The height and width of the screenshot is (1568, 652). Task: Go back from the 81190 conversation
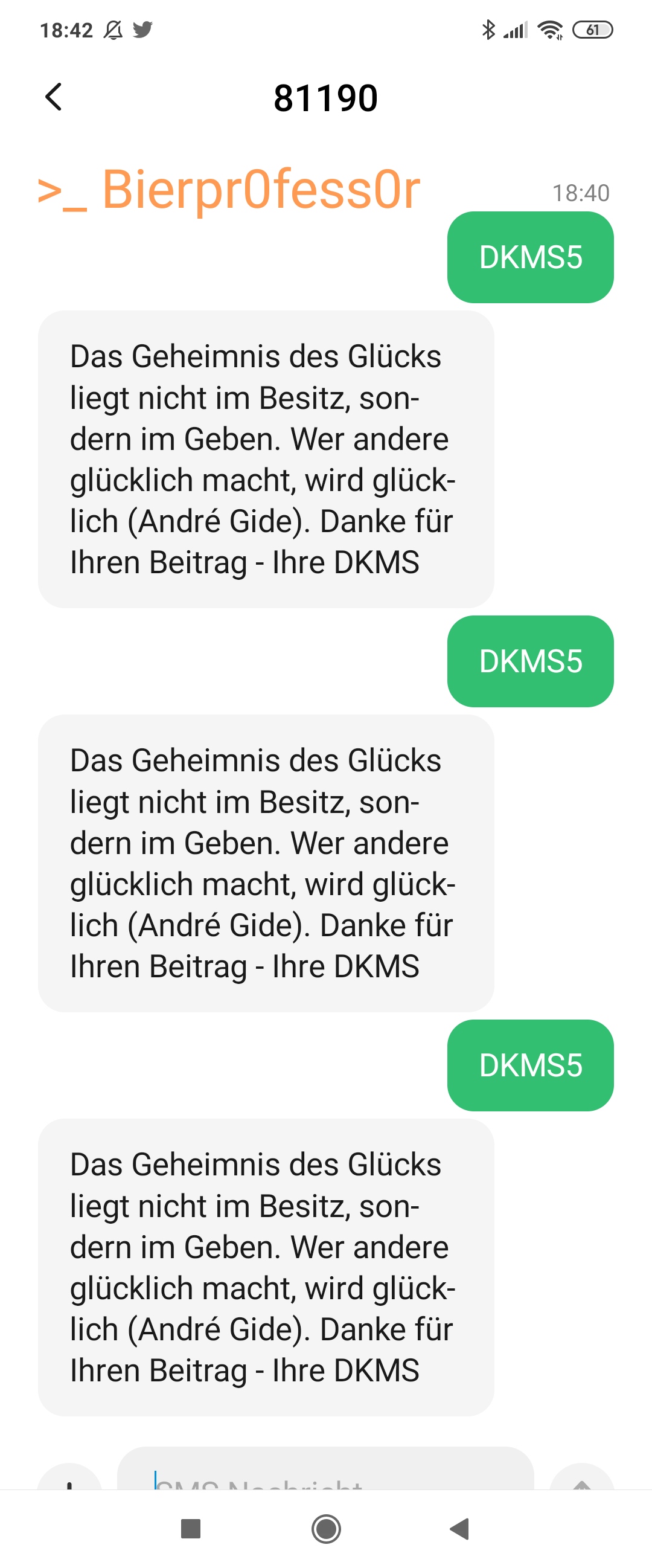pyautogui.click(x=54, y=97)
